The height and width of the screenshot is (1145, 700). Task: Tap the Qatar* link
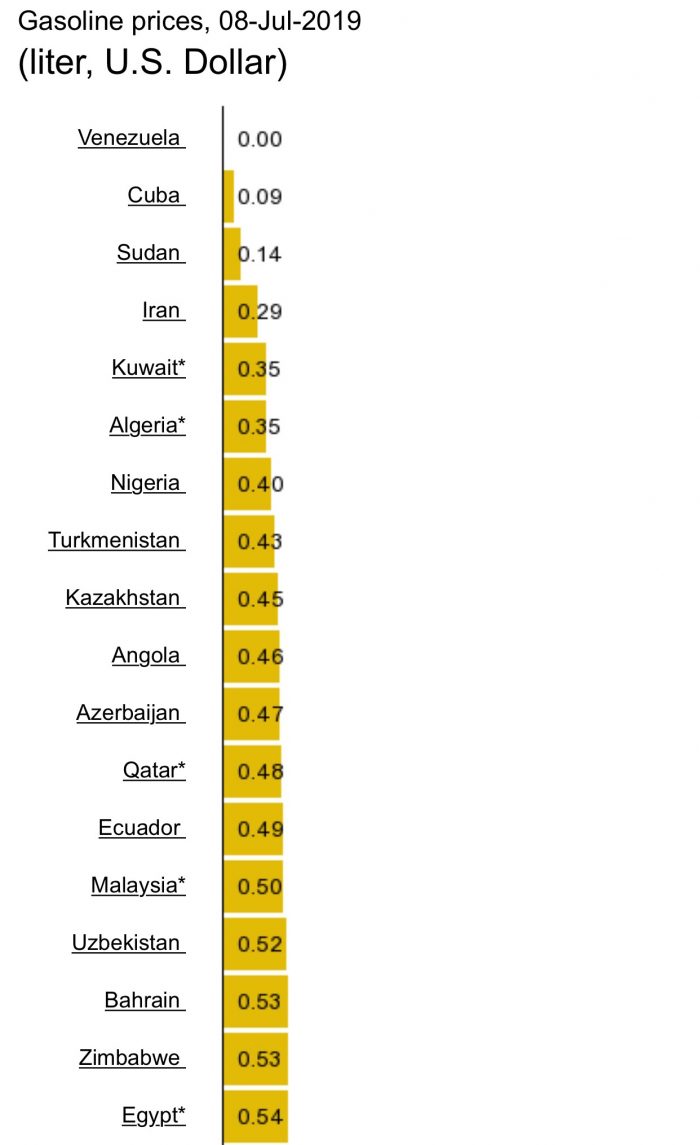click(x=154, y=770)
